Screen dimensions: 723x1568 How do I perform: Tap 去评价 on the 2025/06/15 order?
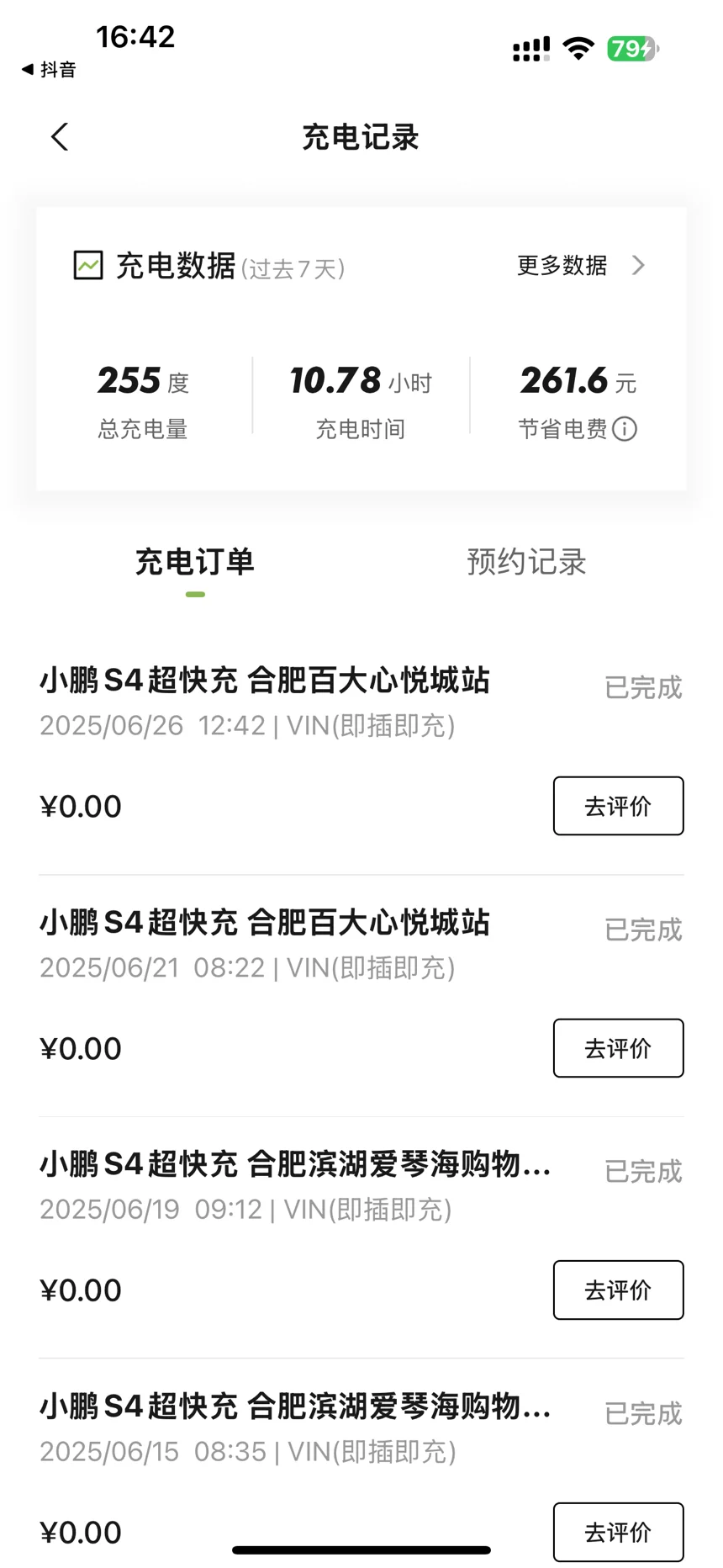pyautogui.click(x=618, y=1532)
